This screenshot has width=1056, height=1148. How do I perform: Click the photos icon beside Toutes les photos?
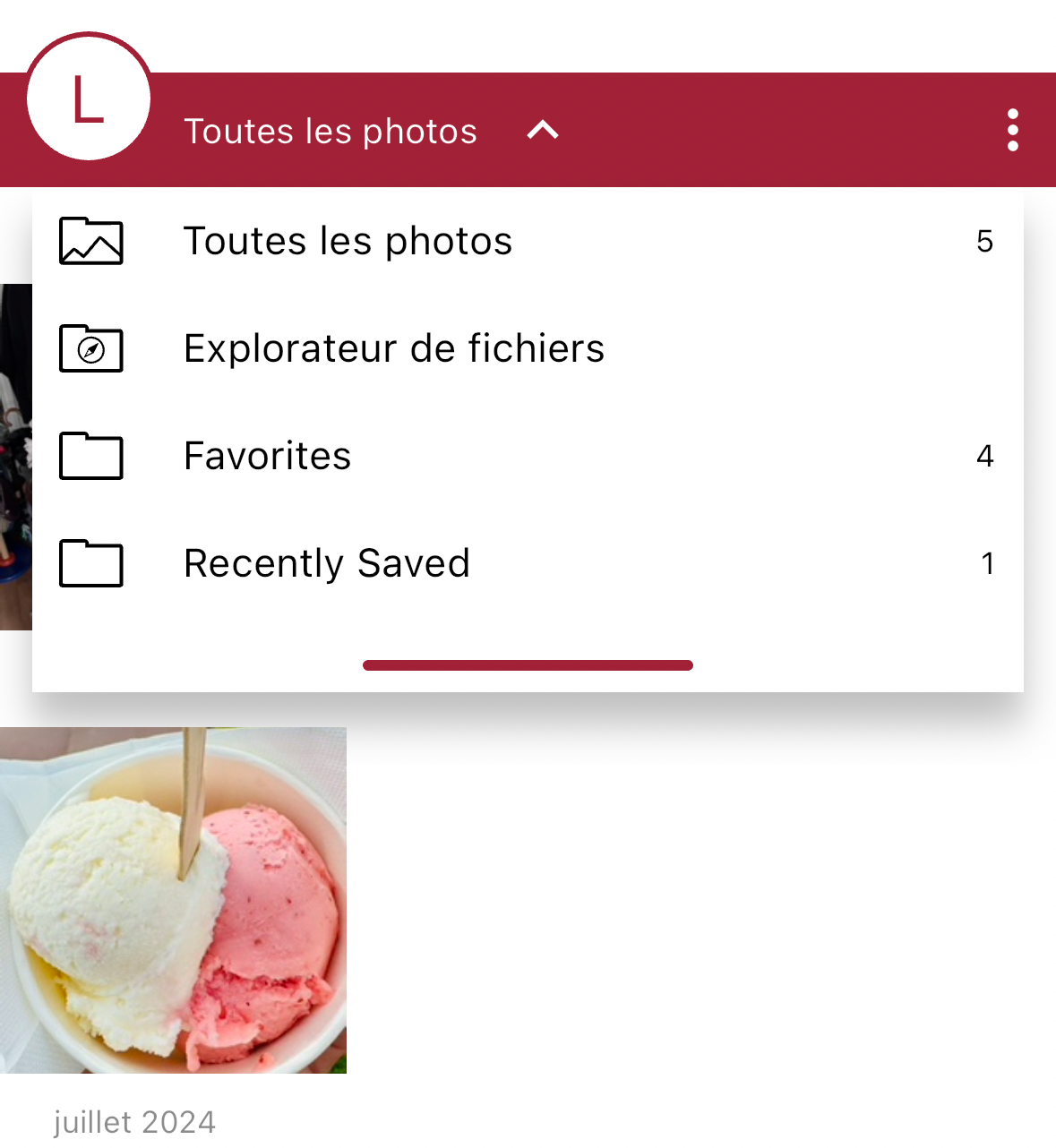coord(90,240)
